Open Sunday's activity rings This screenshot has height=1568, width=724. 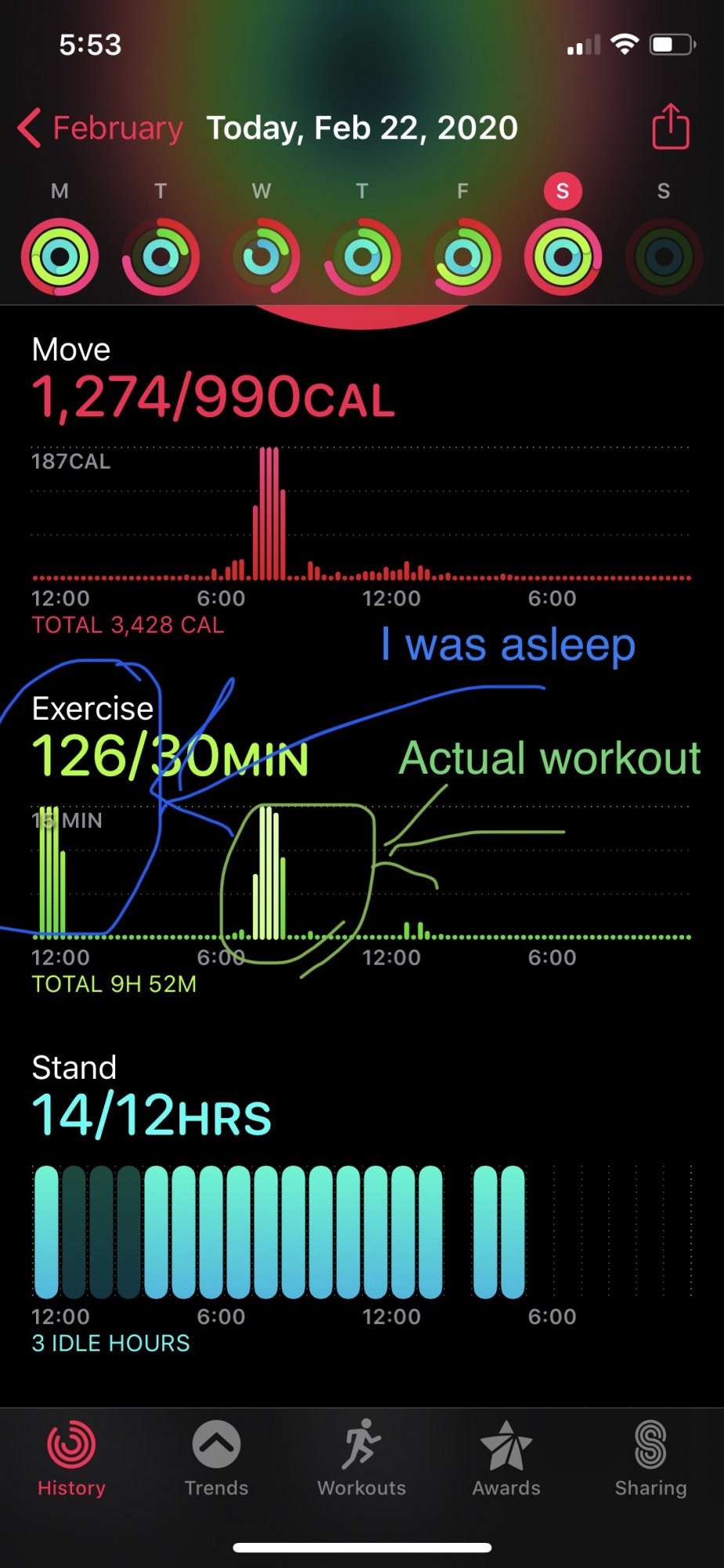(x=664, y=256)
